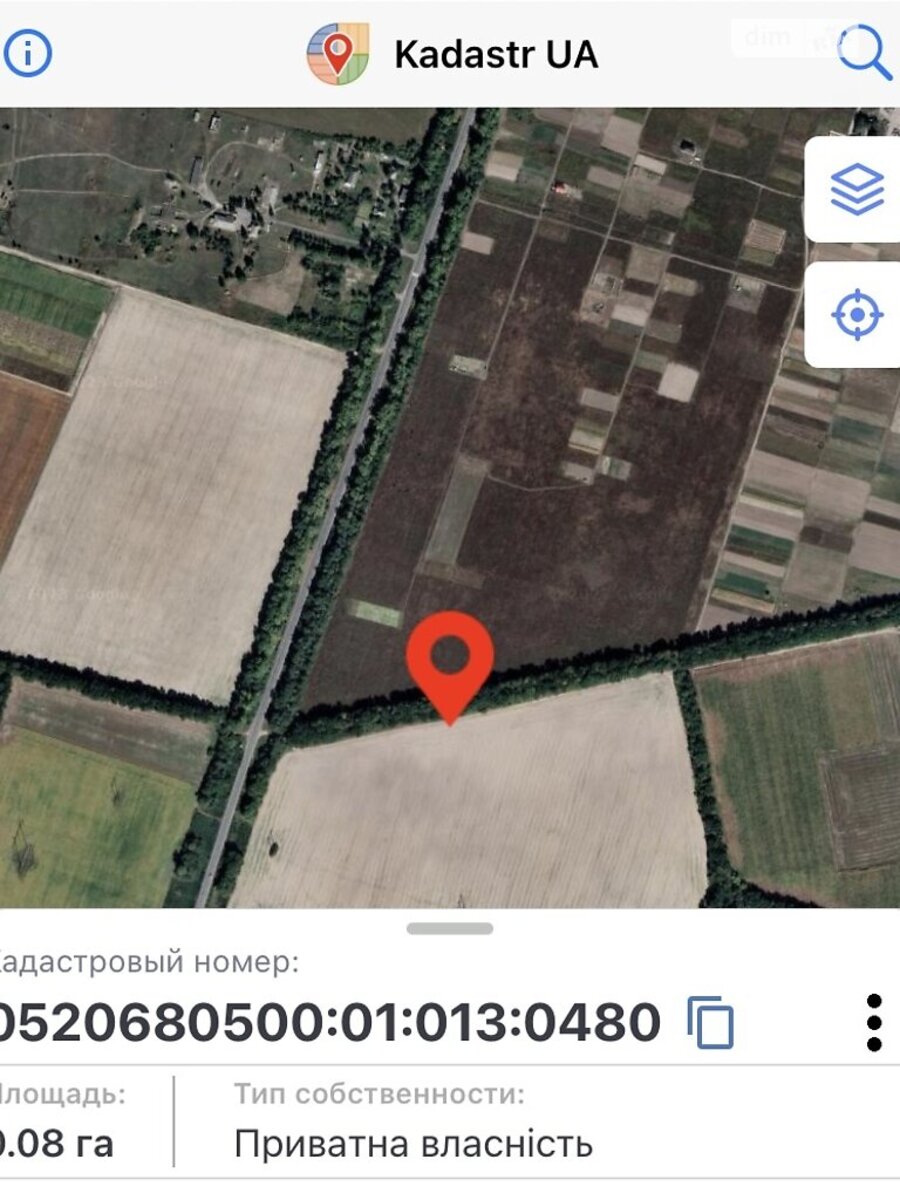Open the search magnifier
The image size is (900, 1200).
tap(864, 53)
